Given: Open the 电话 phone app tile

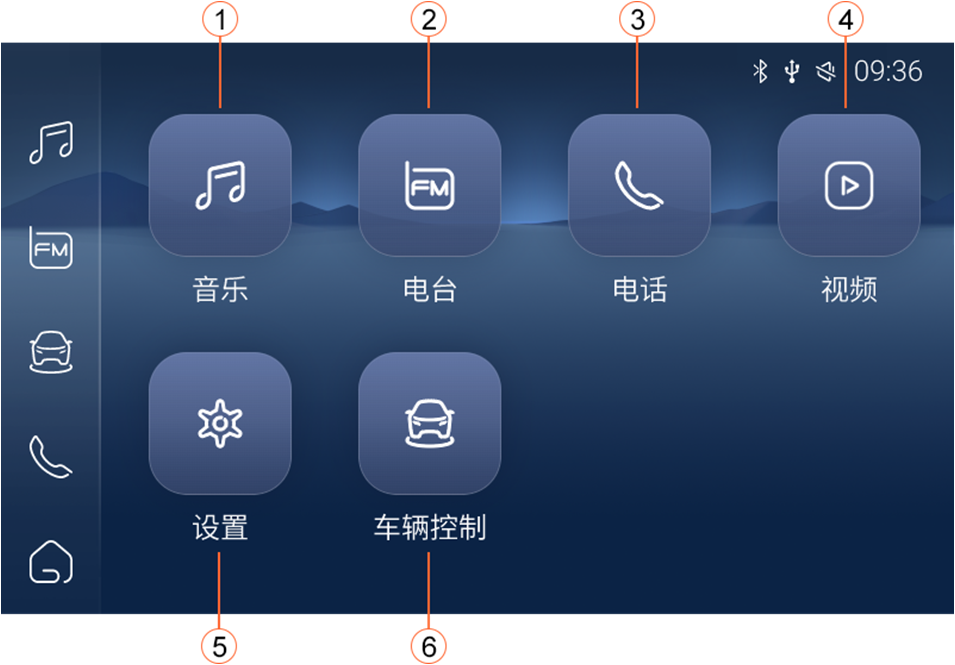Looking at the screenshot, I should point(639,186).
